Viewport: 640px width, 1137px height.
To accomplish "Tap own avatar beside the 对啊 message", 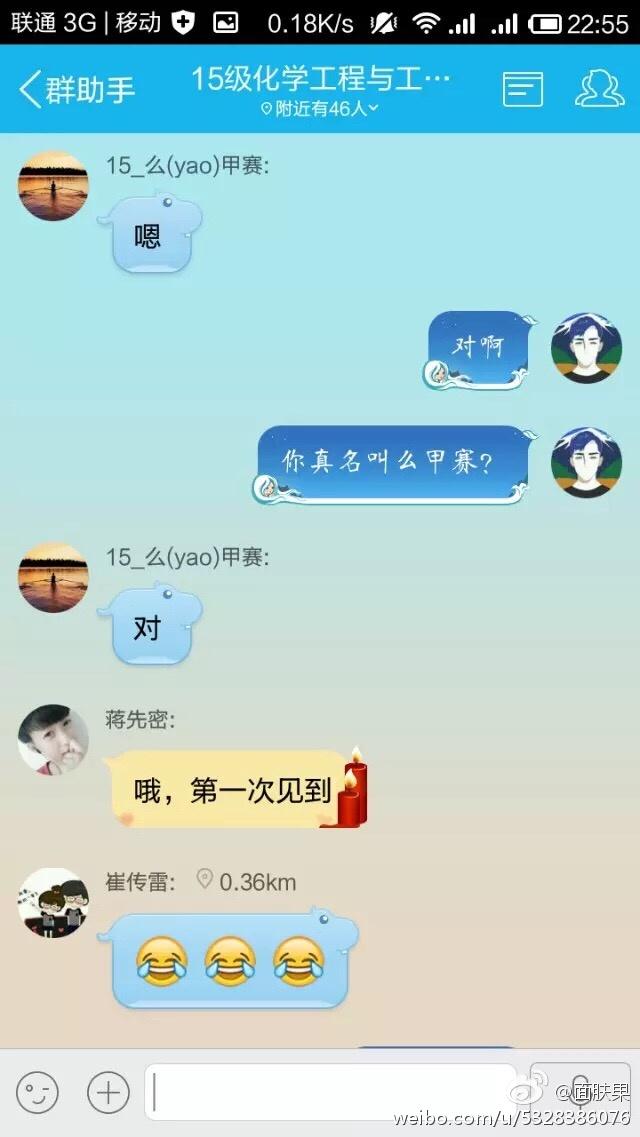I will pyautogui.click(x=587, y=348).
